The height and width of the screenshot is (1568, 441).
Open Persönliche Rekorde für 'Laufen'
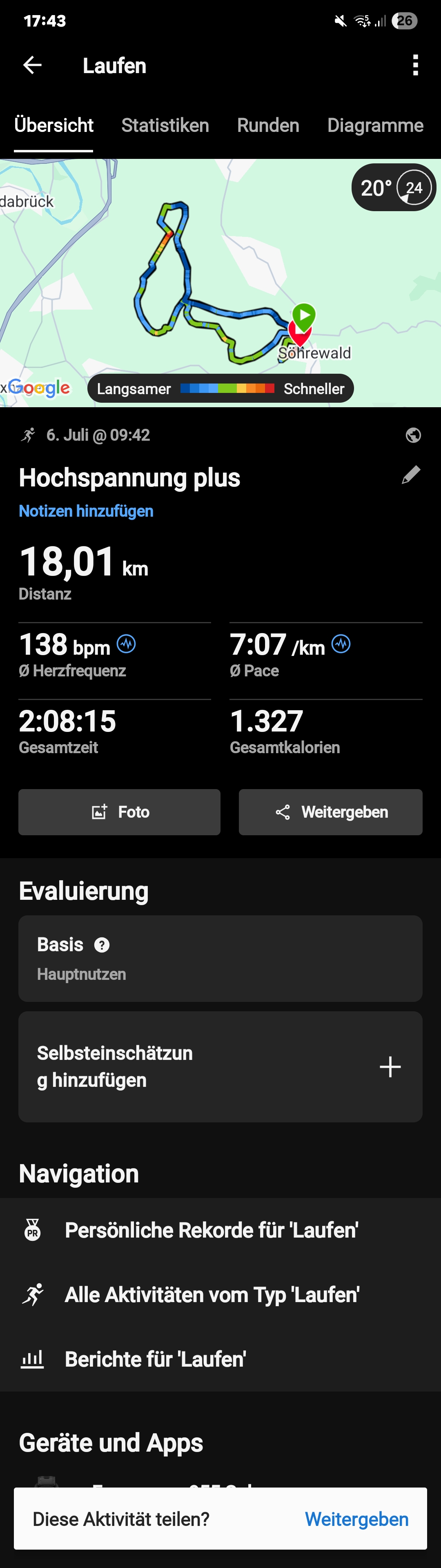pyautogui.click(x=211, y=1230)
